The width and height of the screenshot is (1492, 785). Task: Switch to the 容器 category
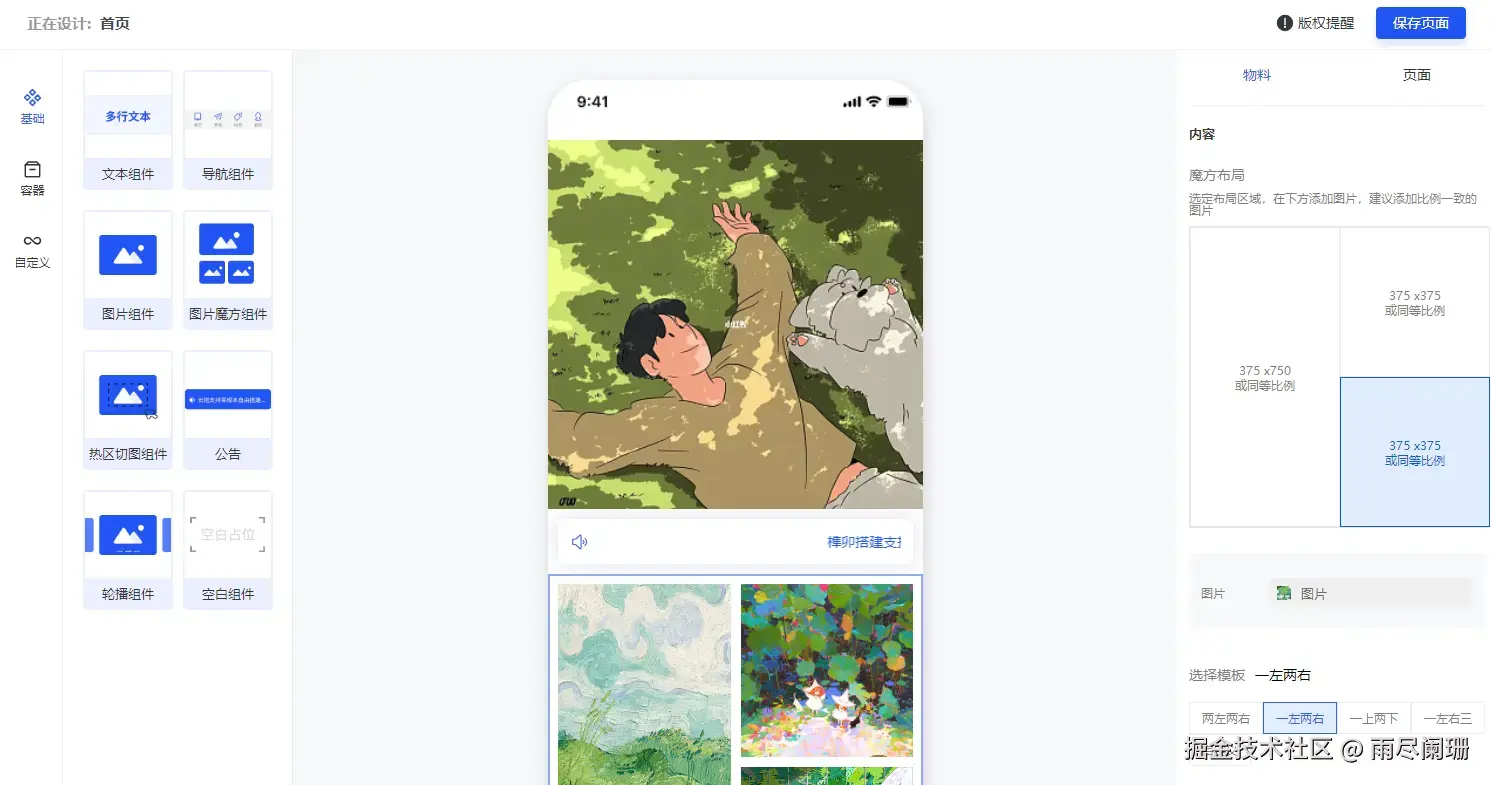(32, 178)
